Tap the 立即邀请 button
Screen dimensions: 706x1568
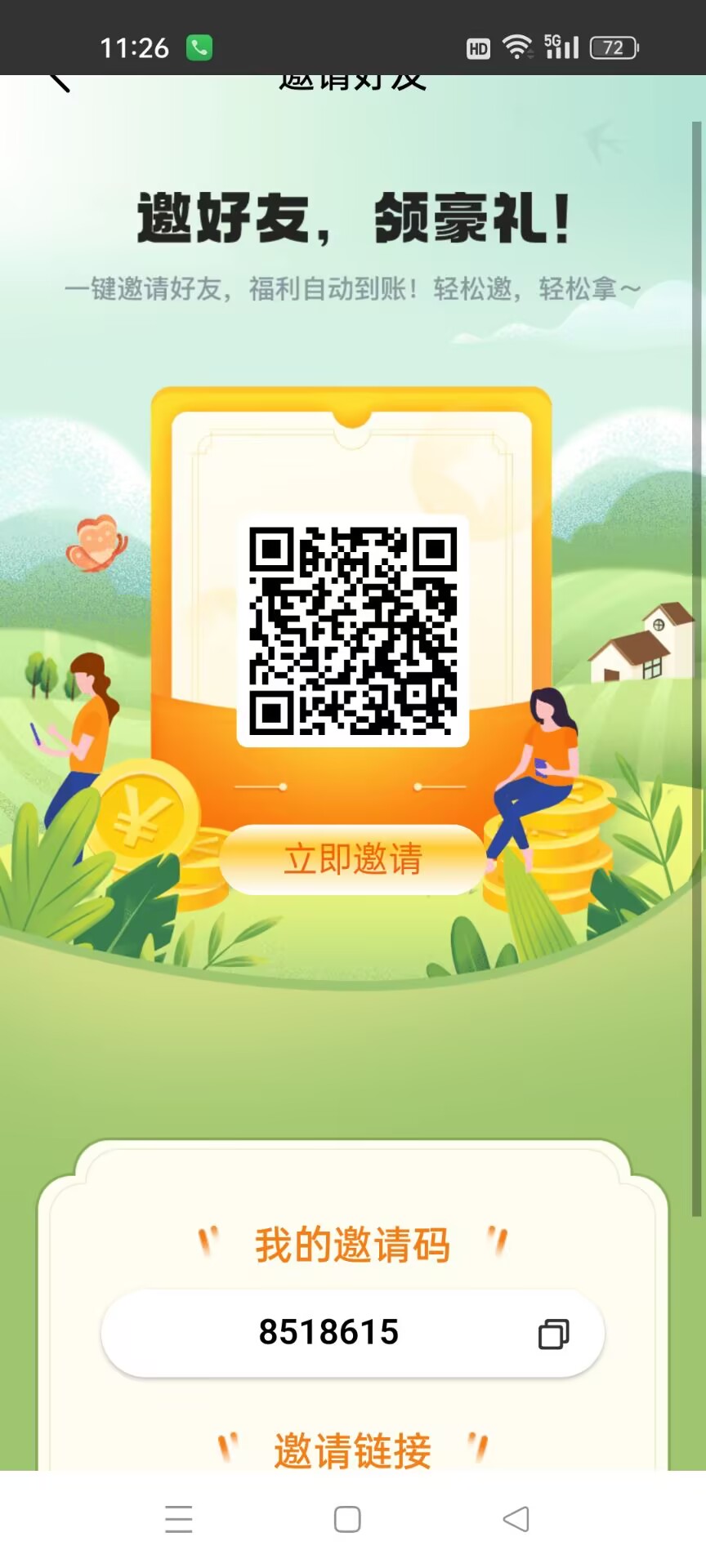coord(352,860)
